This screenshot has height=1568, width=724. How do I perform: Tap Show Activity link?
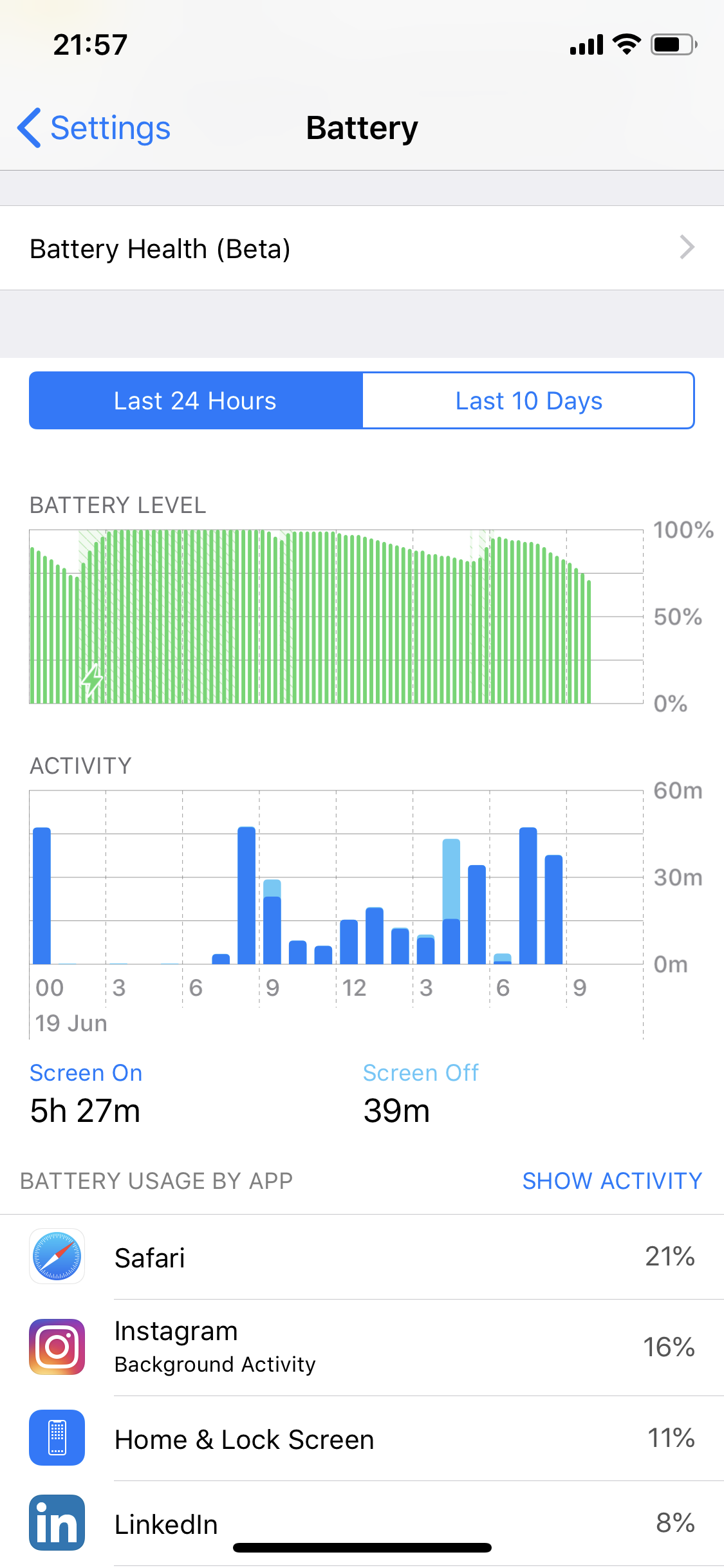(x=612, y=1181)
